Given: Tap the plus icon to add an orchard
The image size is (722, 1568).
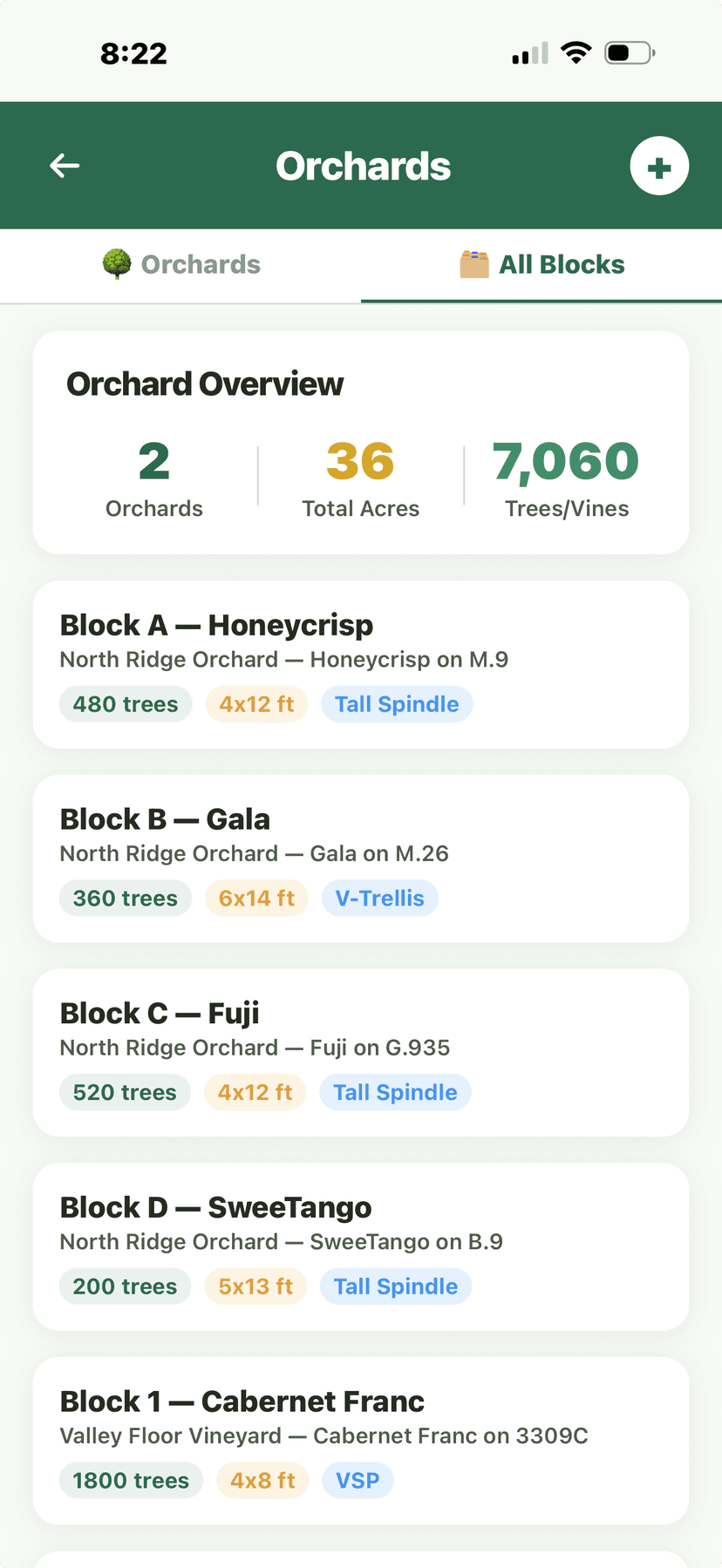Looking at the screenshot, I should coord(659,166).
